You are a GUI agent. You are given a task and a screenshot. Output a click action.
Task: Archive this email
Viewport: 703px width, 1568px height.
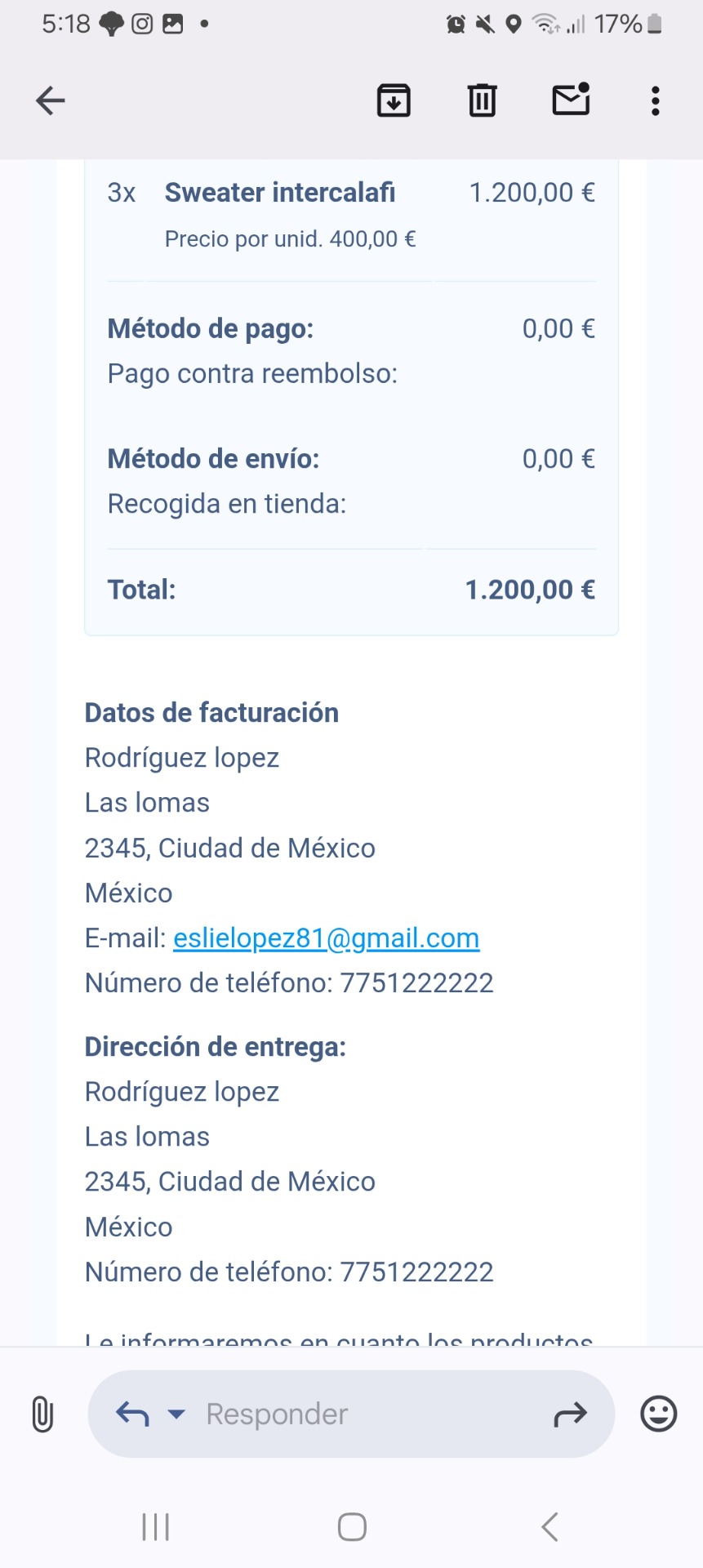[x=393, y=101]
